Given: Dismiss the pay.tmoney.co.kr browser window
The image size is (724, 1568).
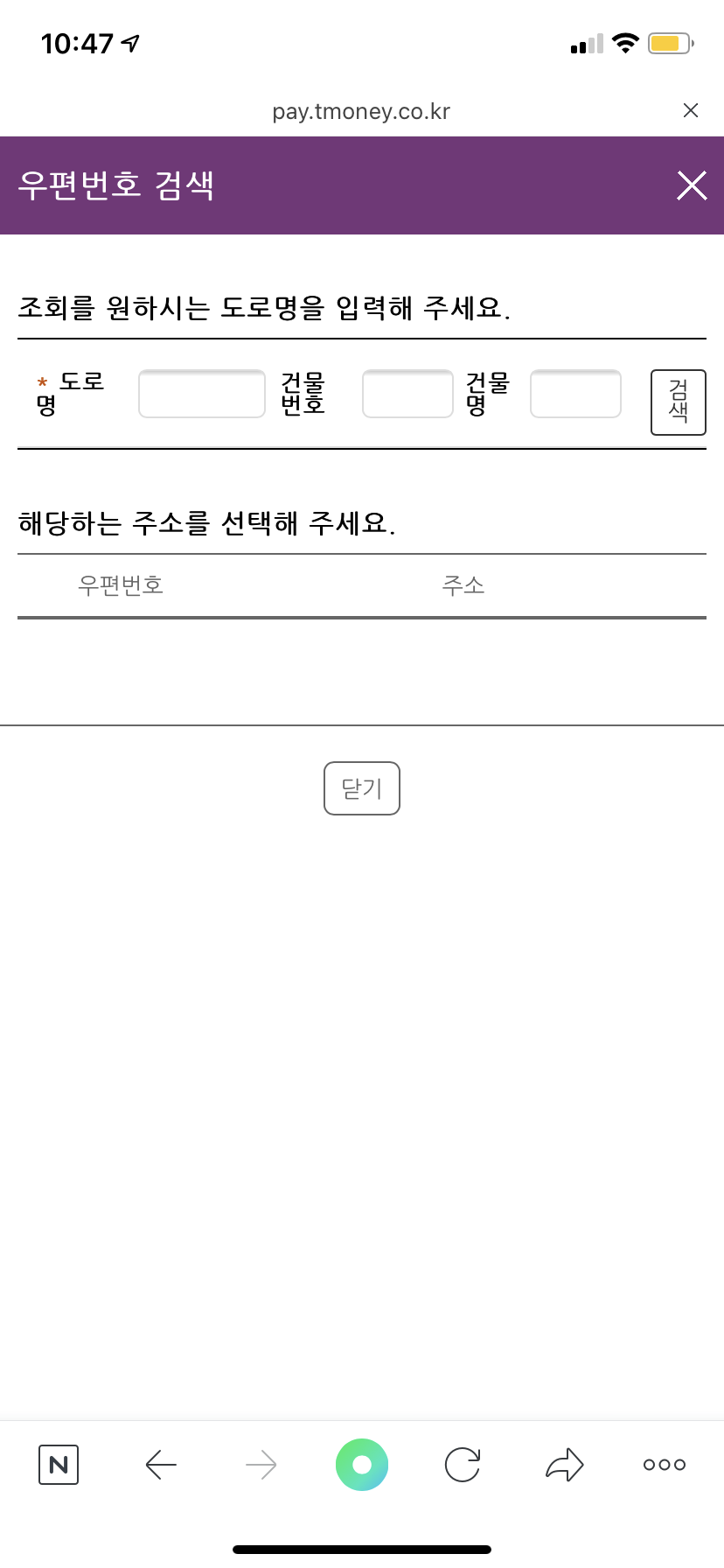Looking at the screenshot, I should (x=691, y=110).
